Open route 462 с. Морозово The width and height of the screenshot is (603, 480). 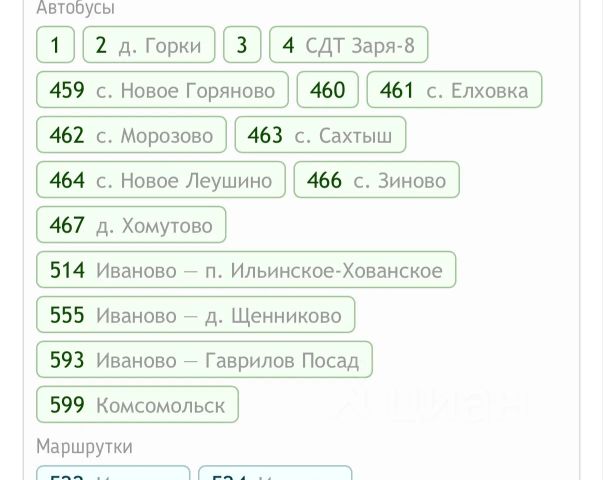tap(131, 135)
